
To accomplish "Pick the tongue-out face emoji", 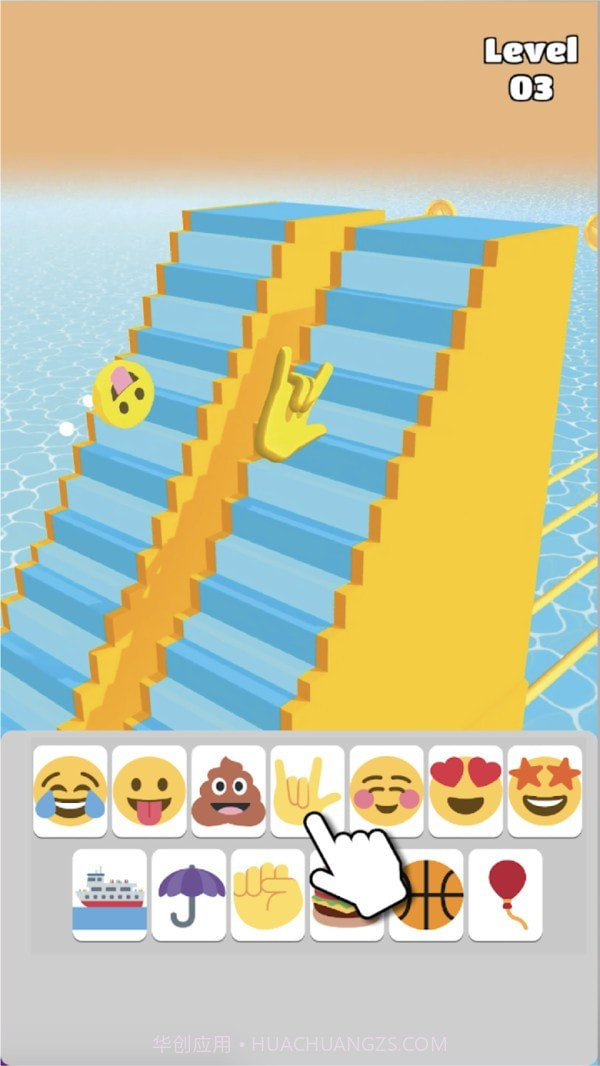I will click(x=149, y=790).
